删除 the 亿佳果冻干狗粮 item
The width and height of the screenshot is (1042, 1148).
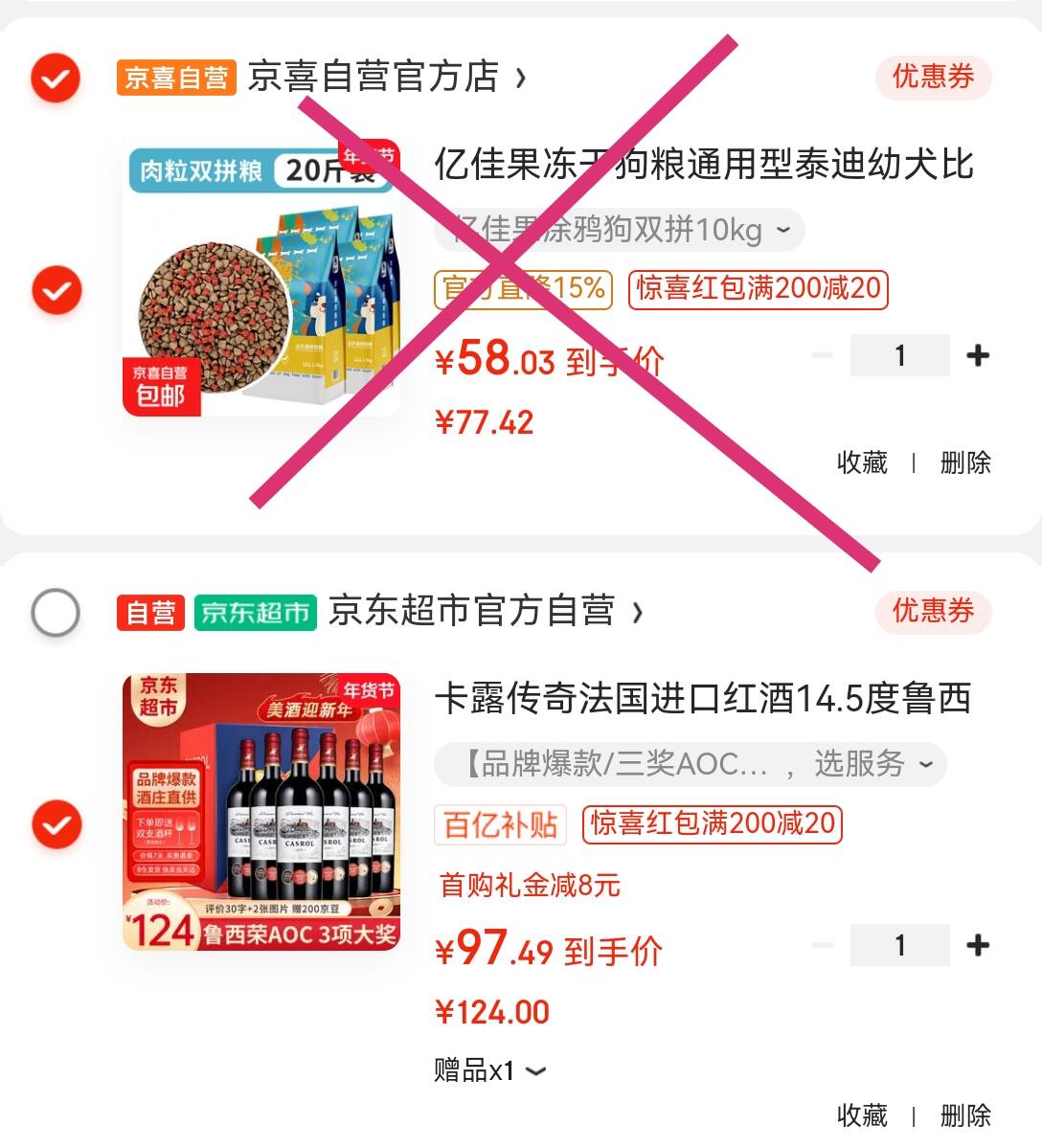[x=964, y=463]
